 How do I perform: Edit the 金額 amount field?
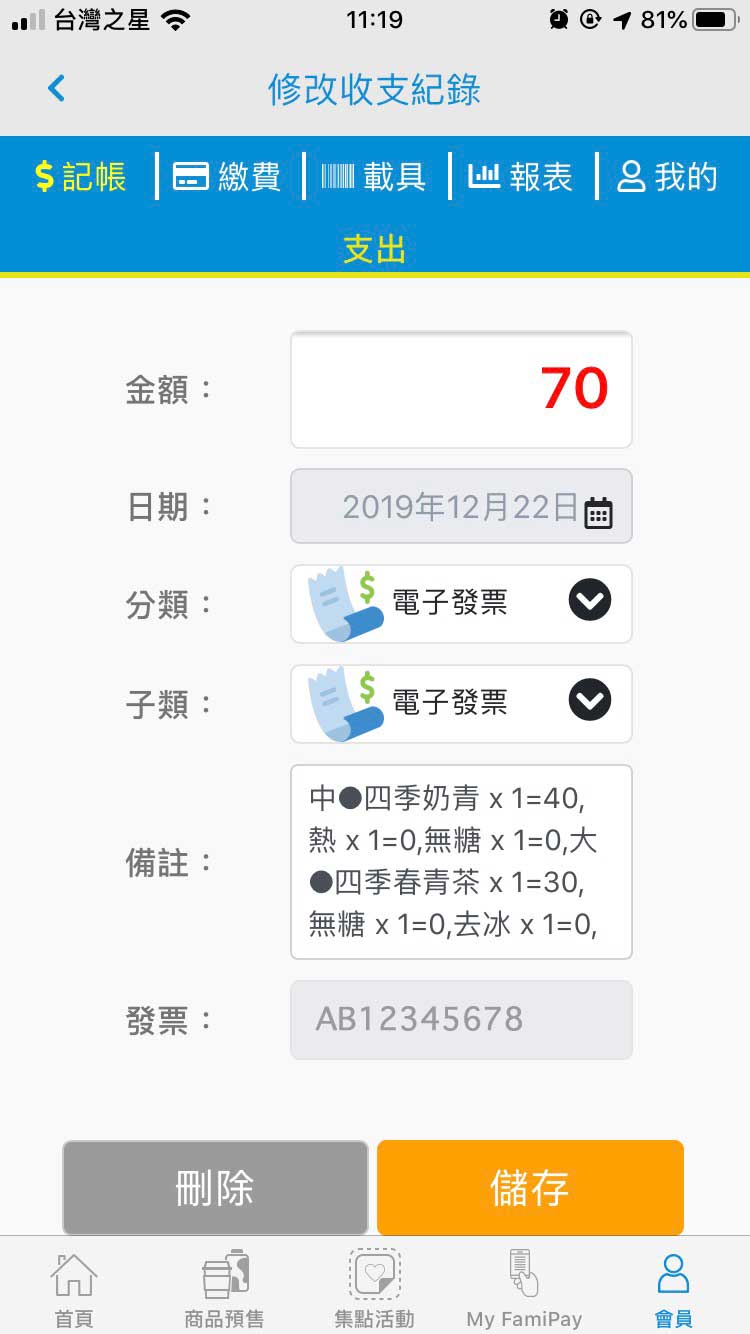point(461,389)
